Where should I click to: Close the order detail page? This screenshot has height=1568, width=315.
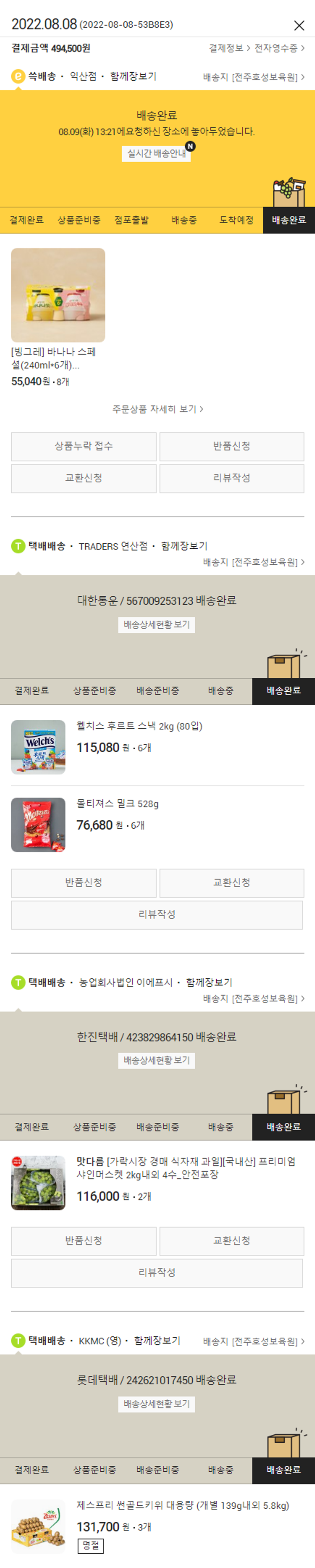tap(299, 26)
